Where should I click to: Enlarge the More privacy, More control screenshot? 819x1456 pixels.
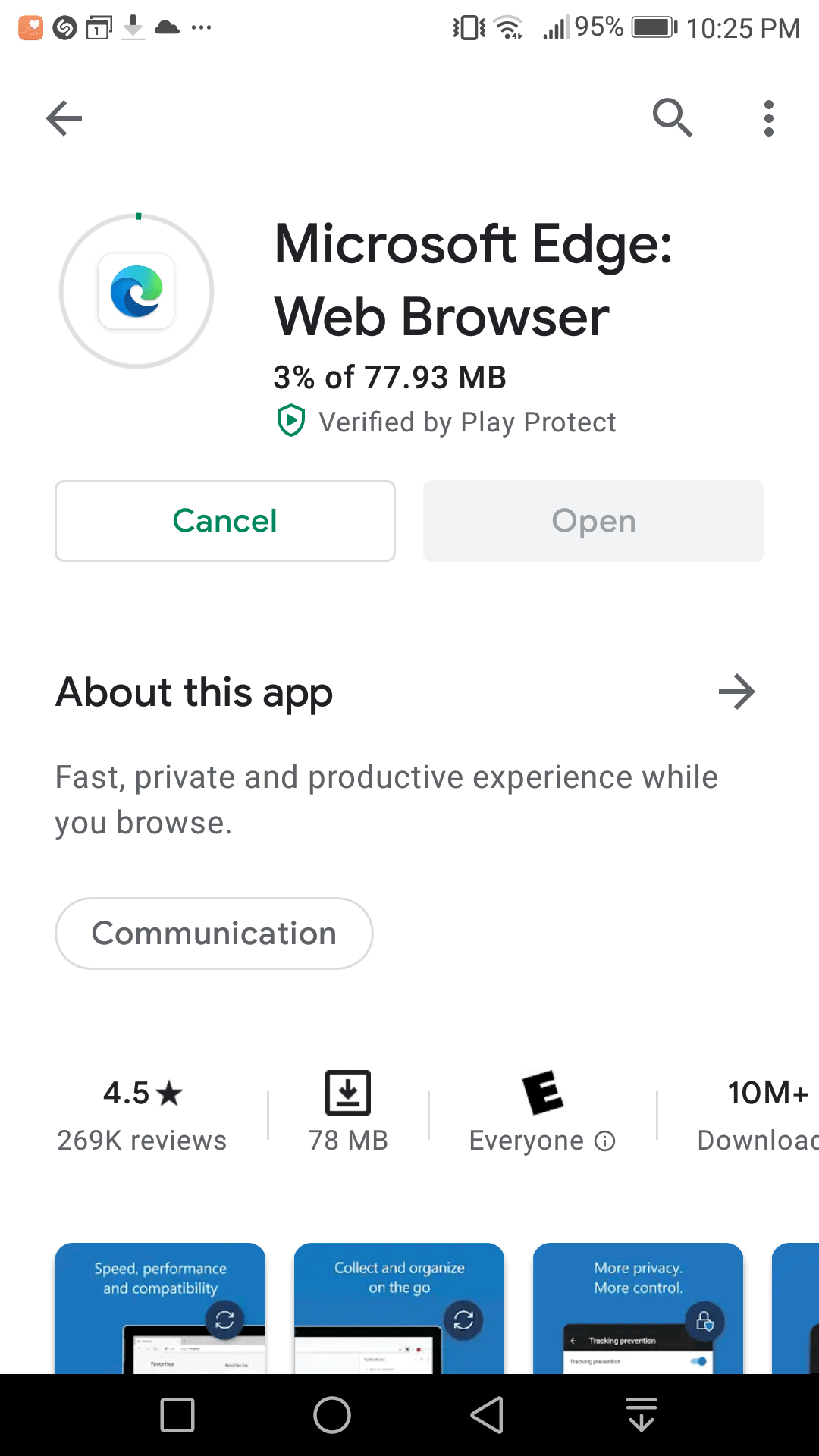638,1308
